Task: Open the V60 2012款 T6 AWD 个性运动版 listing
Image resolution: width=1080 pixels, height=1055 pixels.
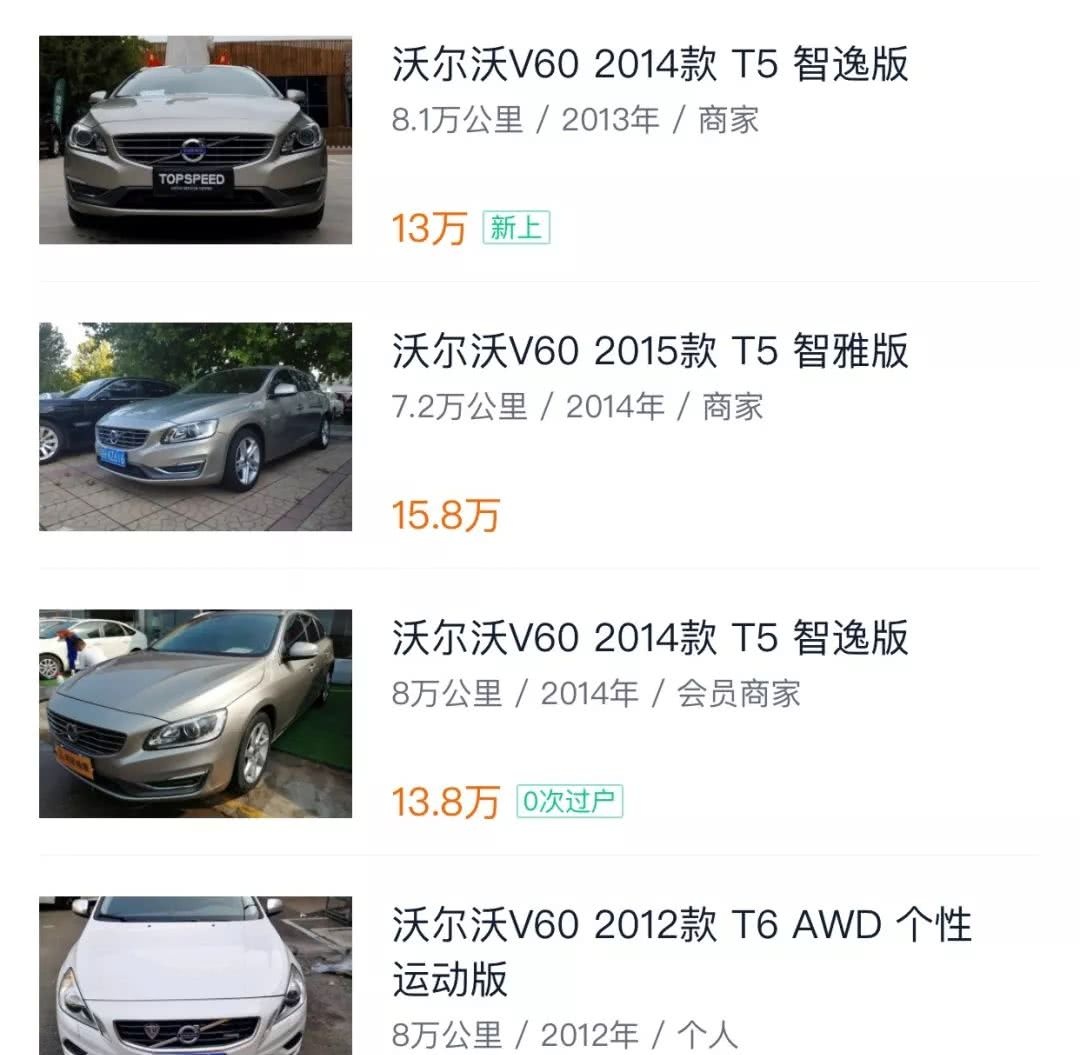Action: tap(680, 926)
